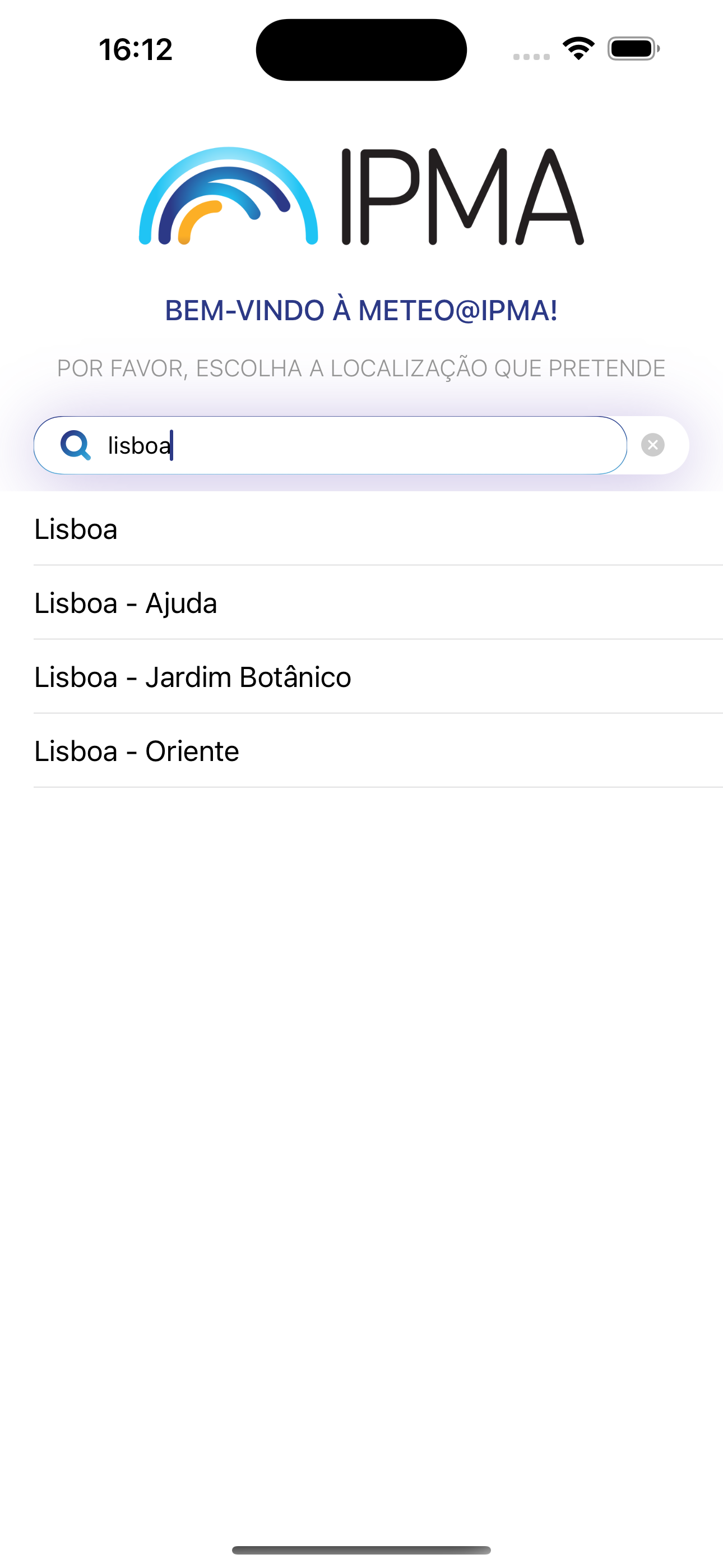Tap the clock showing 16:12
The height and width of the screenshot is (1568, 723).
[135, 50]
